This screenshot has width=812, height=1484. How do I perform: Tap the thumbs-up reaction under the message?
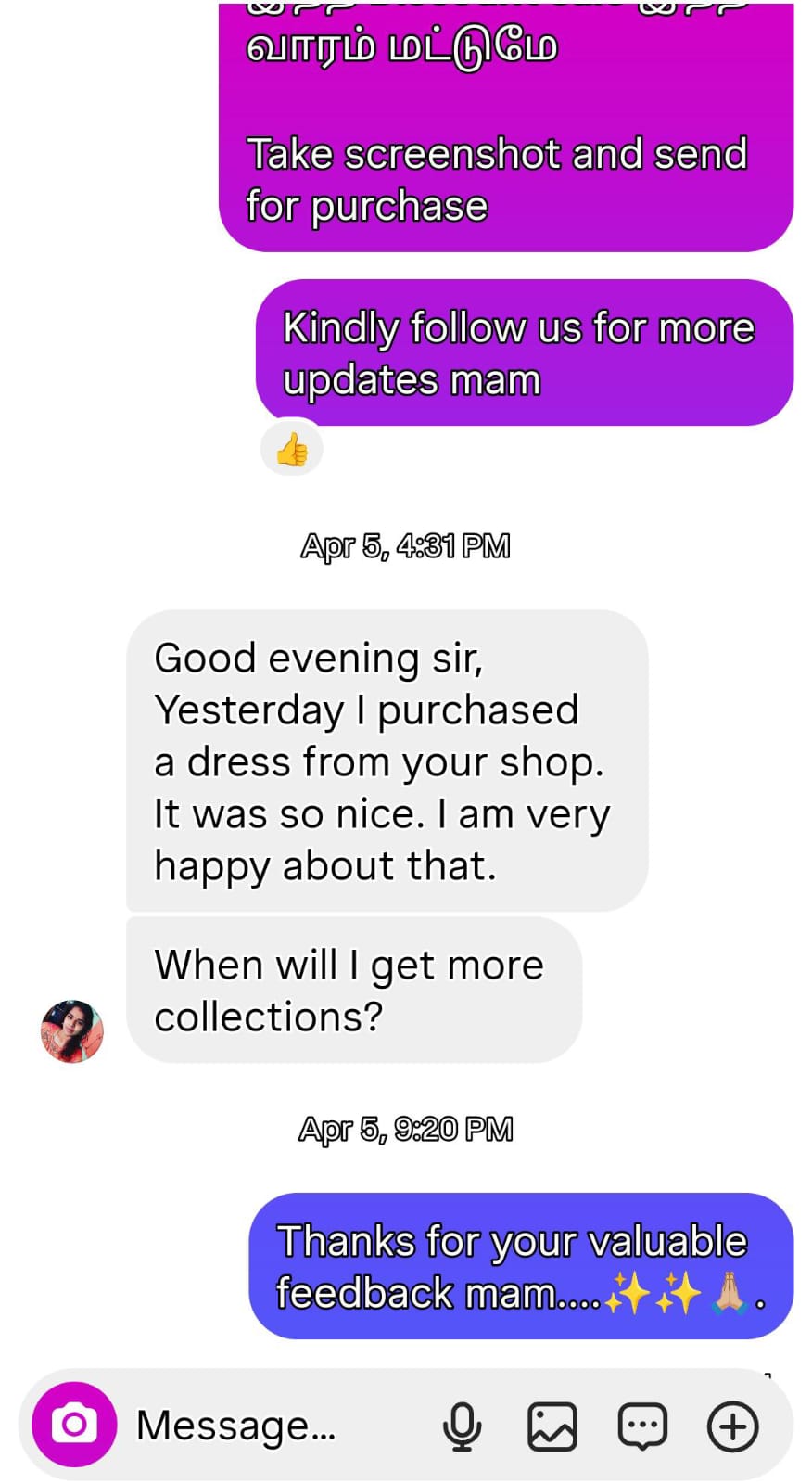click(x=292, y=450)
